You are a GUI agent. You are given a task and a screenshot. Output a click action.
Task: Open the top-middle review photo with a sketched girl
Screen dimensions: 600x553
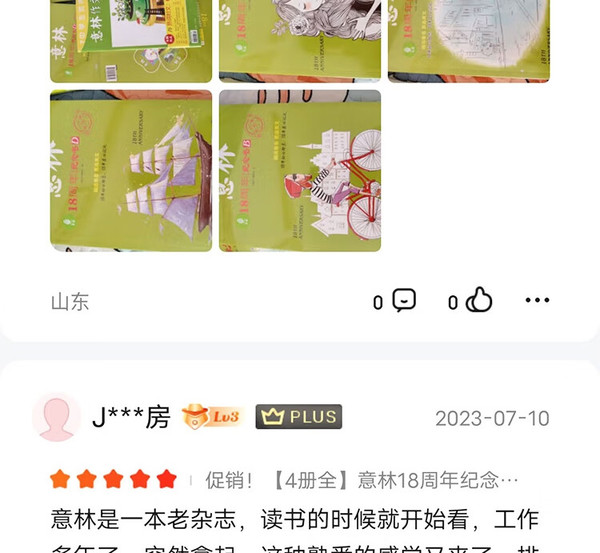300,40
